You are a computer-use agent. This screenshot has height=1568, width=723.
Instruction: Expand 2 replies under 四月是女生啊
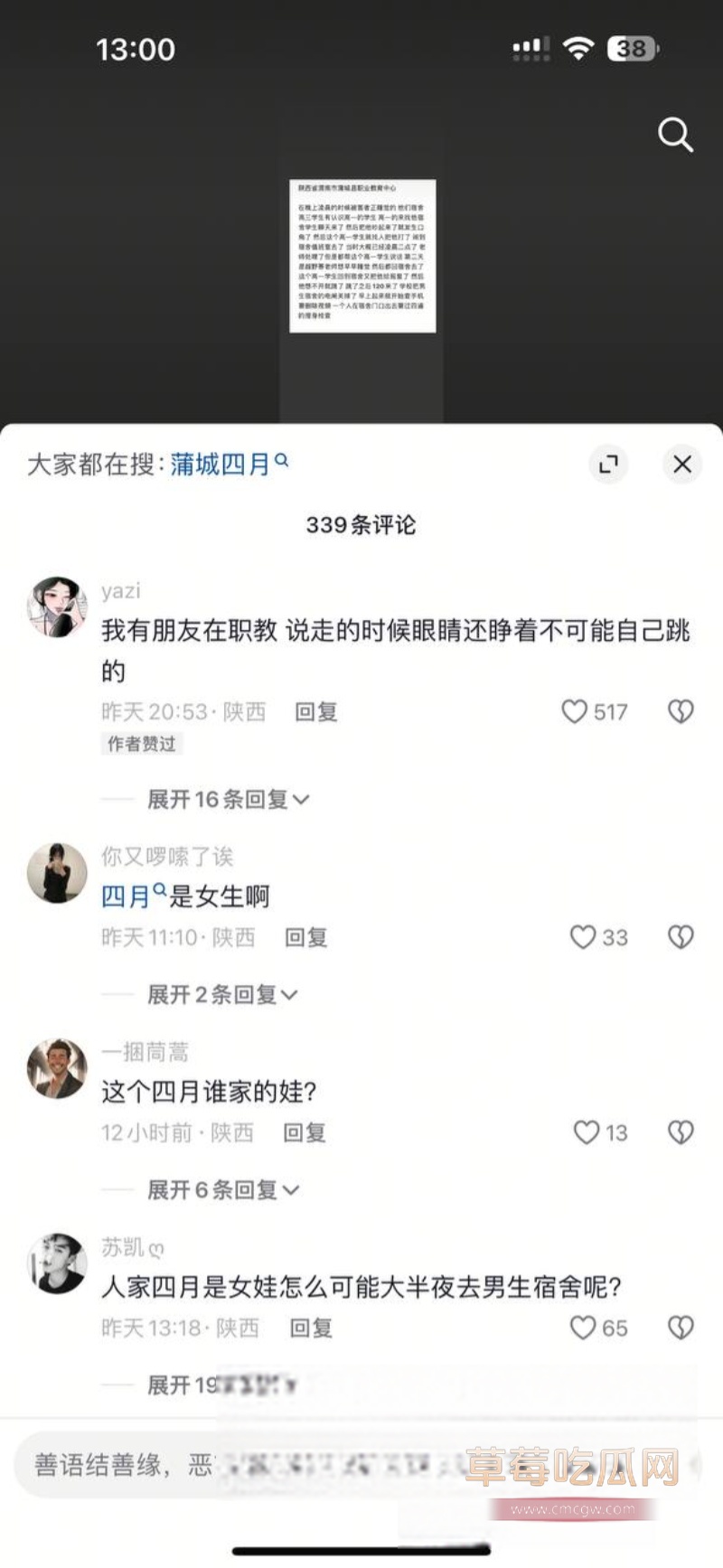tap(221, 994)
